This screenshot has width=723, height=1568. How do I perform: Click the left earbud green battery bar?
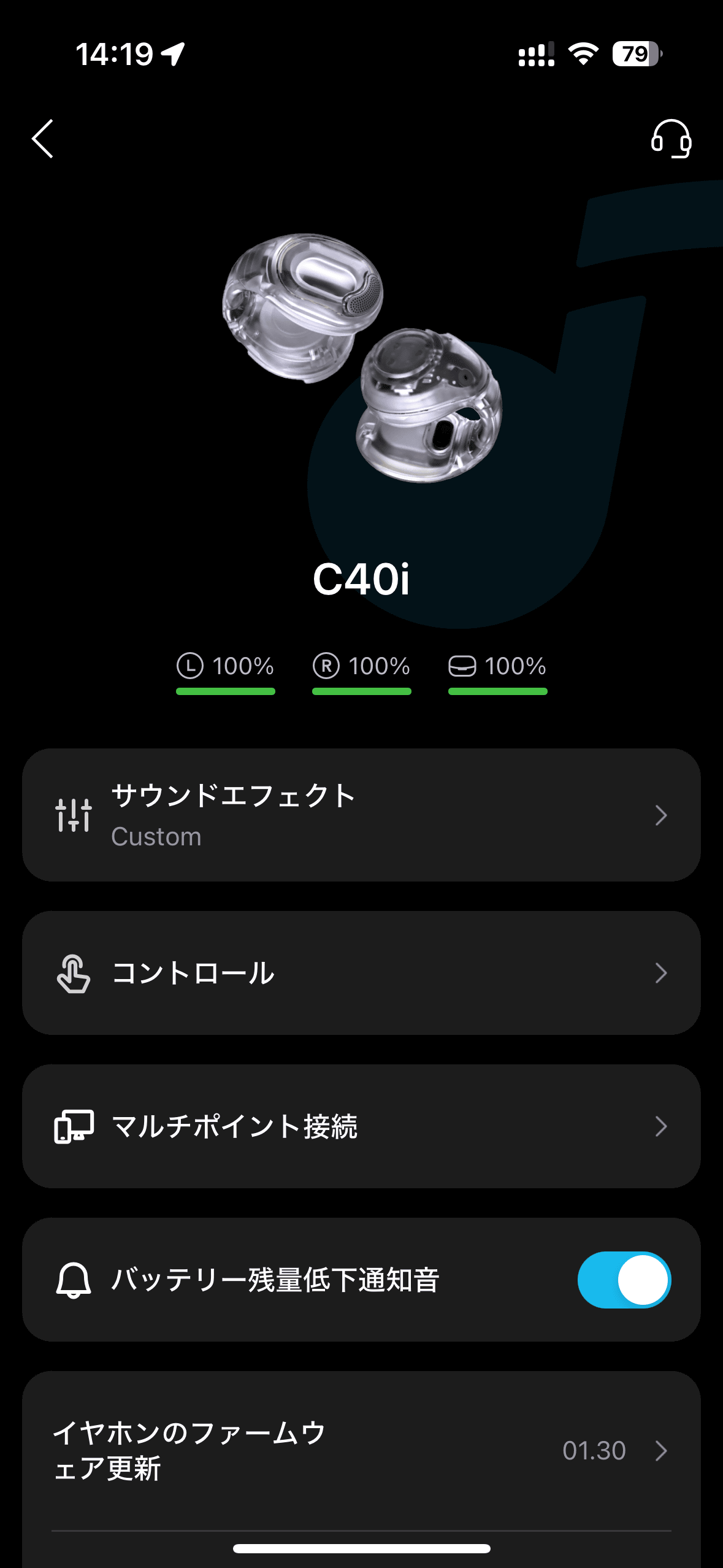tap(224, 692)
